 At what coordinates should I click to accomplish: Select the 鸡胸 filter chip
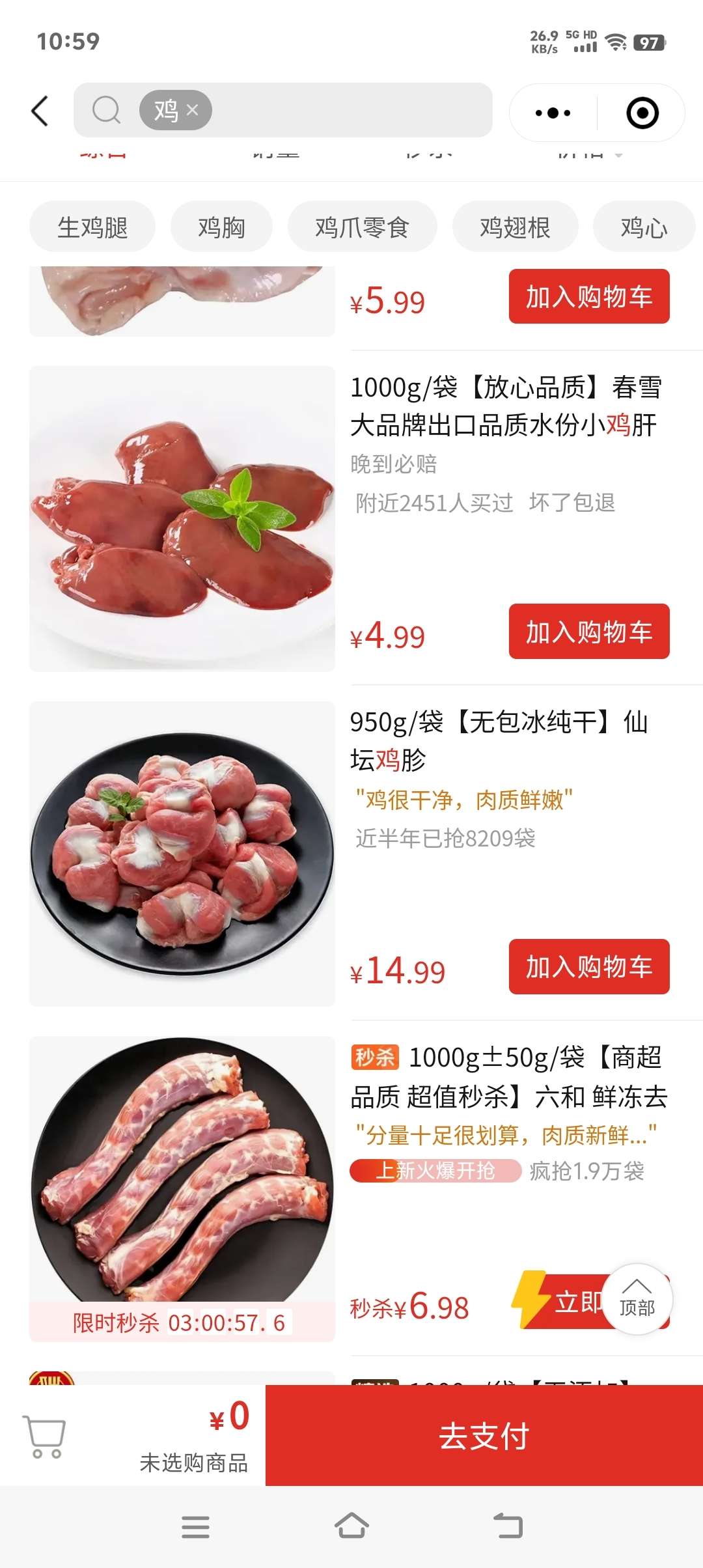click(221, 227)
